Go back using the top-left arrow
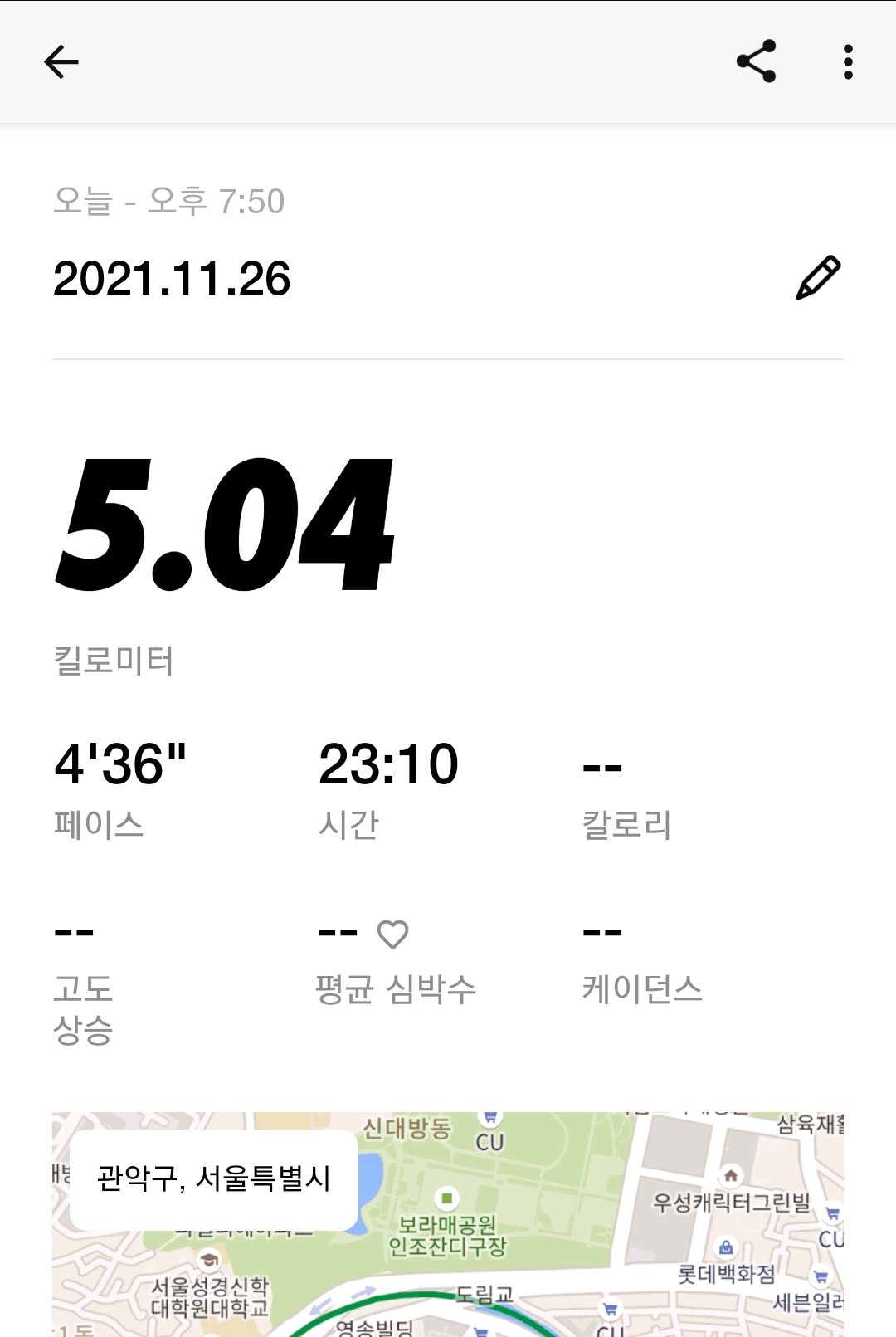Image resolution: width=896 pixels, height=1337 pixels. coord(61,62)
